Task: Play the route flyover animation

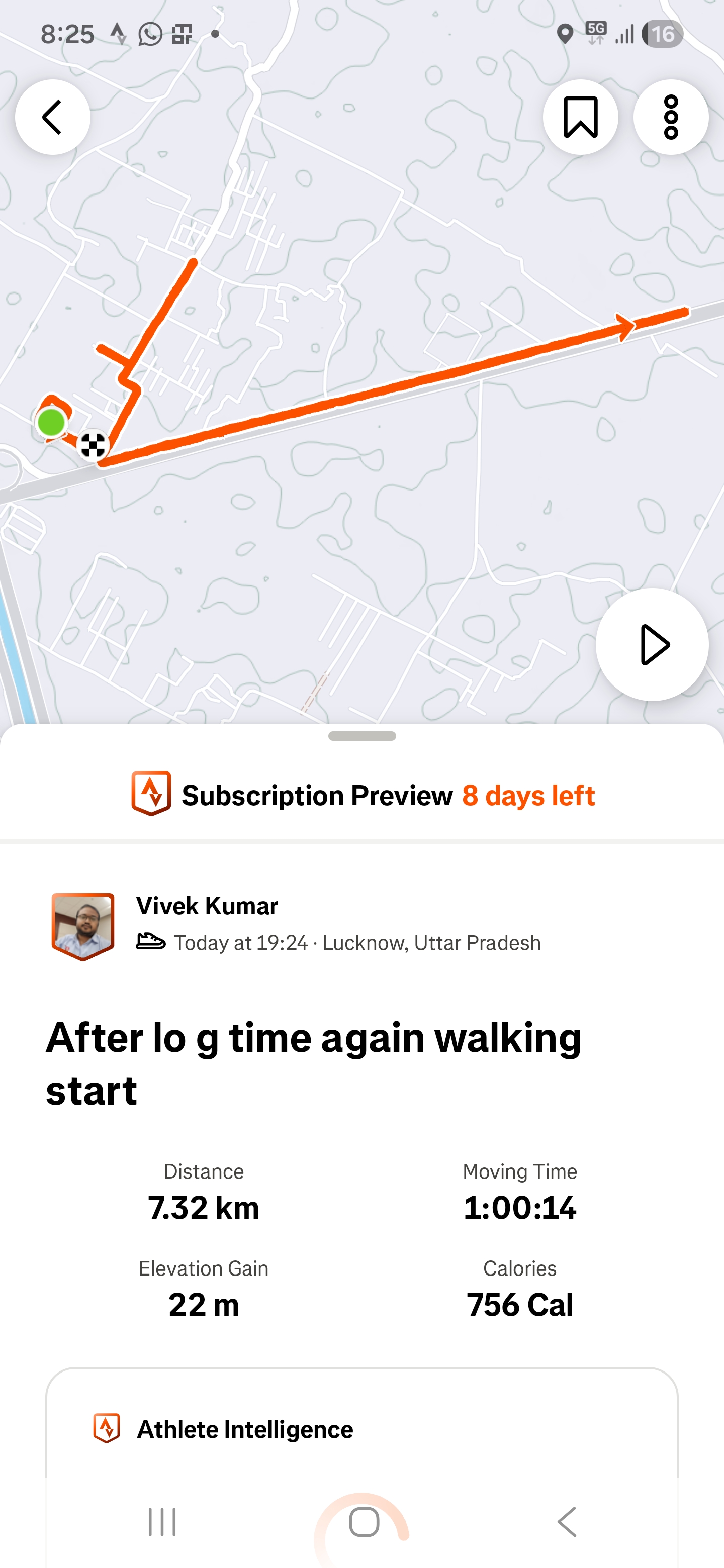Action: point(652,644)
